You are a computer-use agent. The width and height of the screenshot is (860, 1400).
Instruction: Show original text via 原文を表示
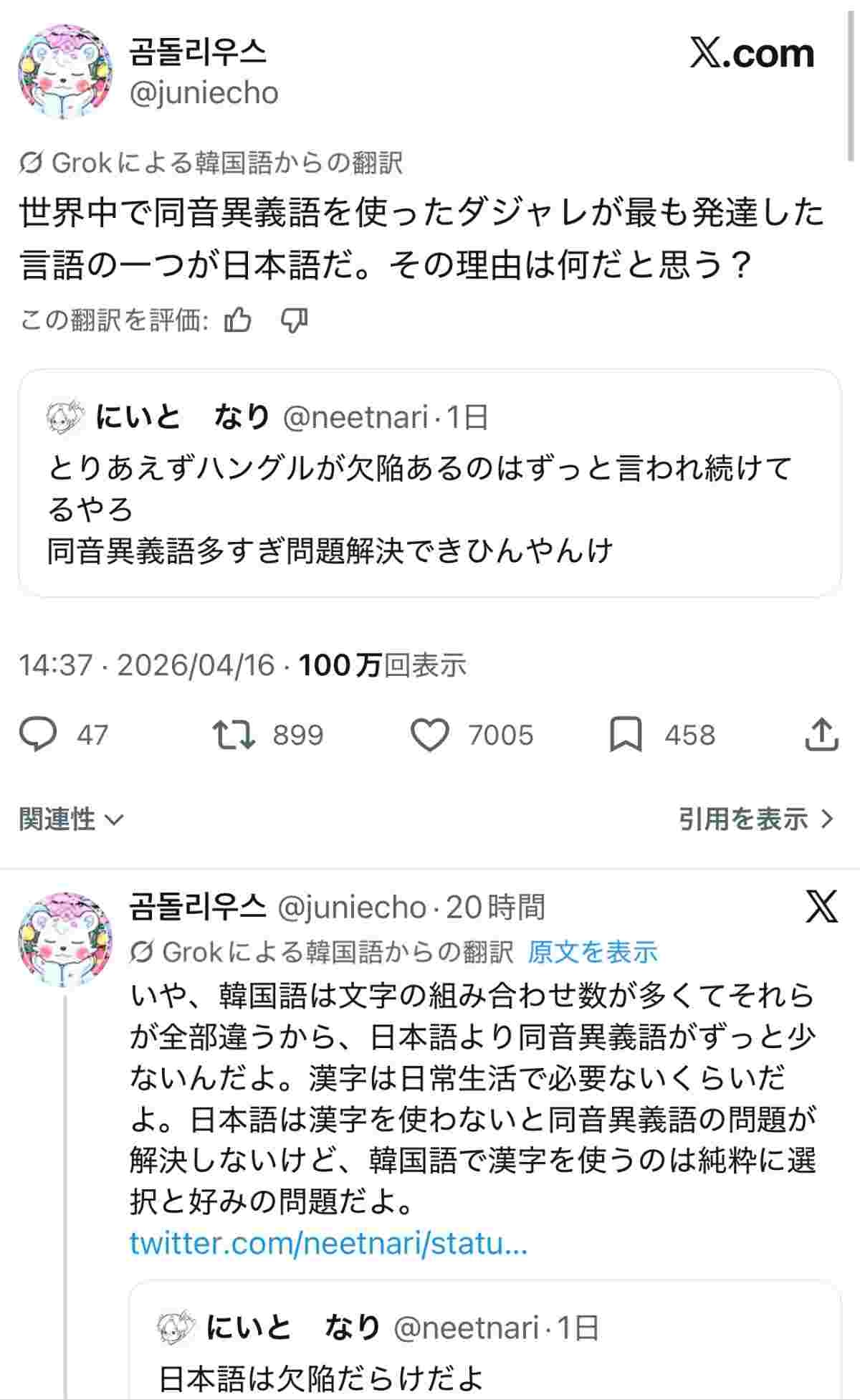pos(593,952)
